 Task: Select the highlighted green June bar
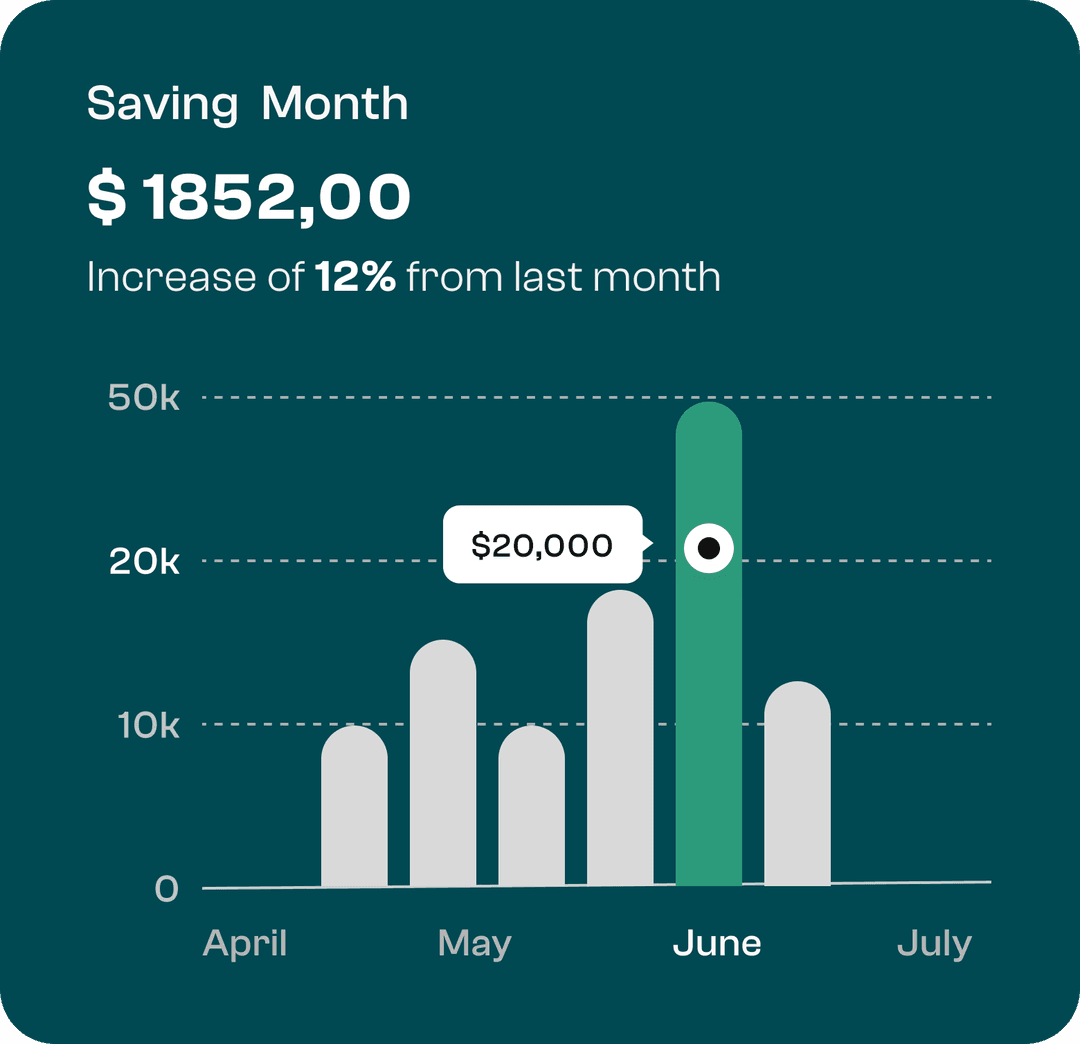tap(708, 700)
